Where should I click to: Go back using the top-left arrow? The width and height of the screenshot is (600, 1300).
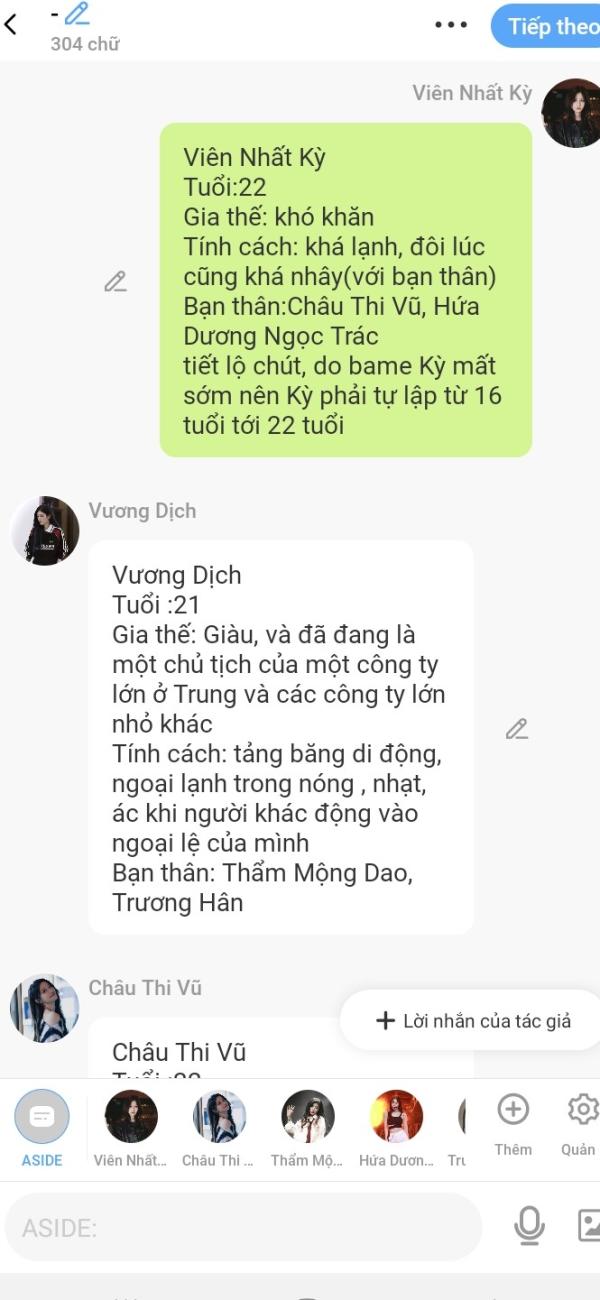point(11,24)
